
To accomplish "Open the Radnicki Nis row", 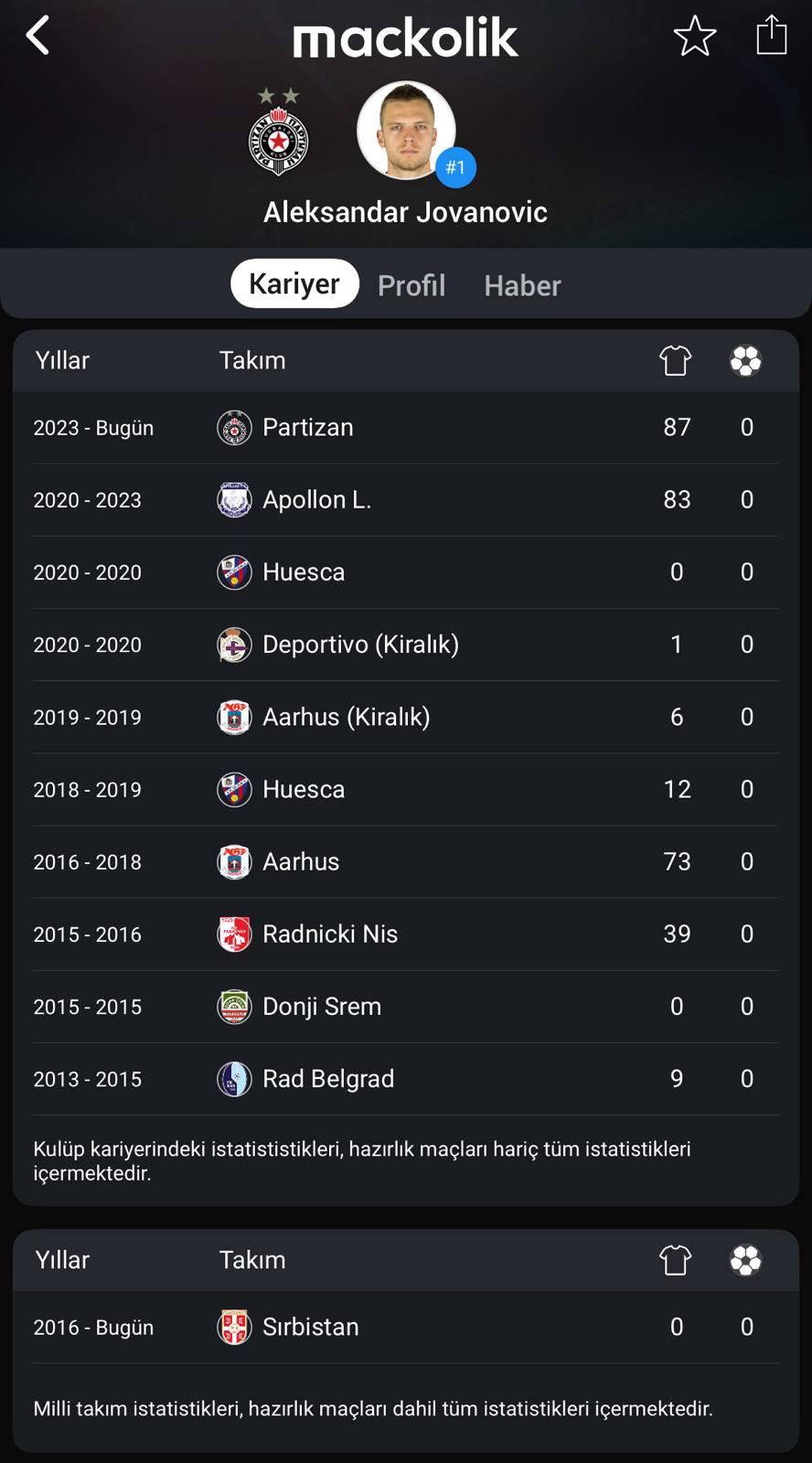I will 406,934.
